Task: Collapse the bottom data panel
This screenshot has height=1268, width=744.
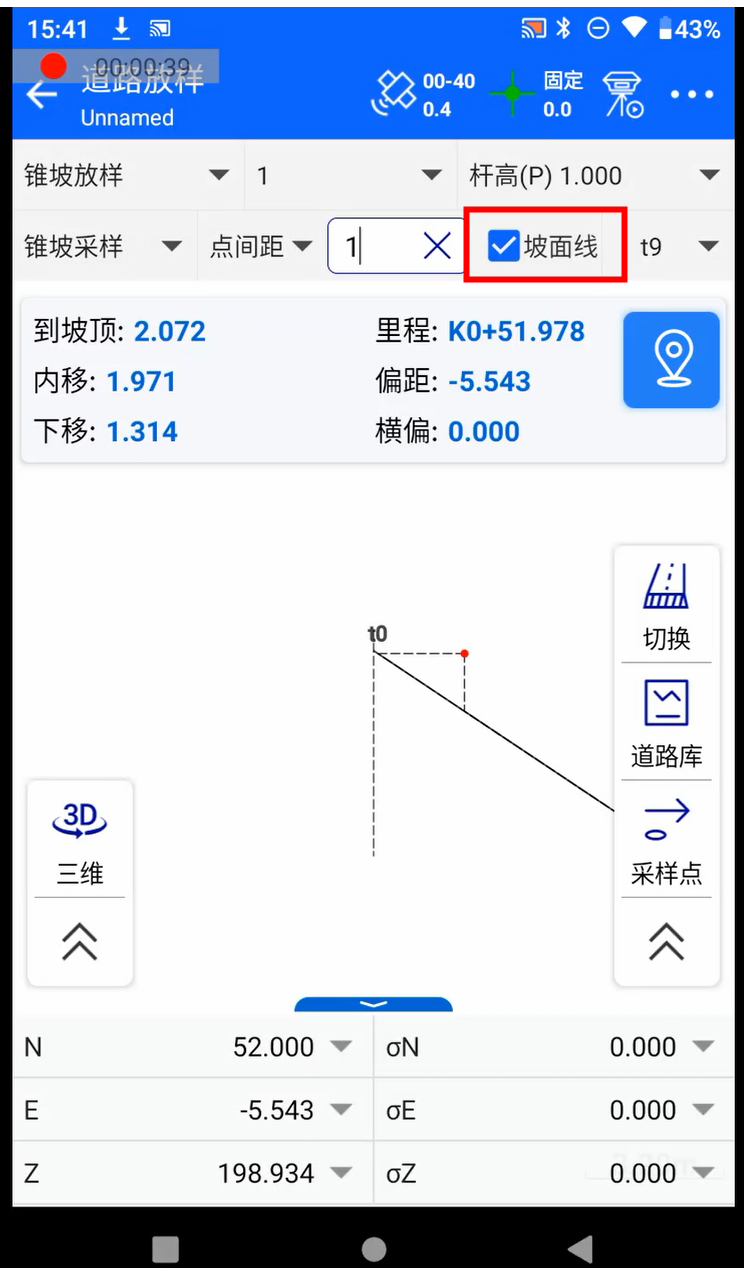Action: (x=373, y=1004)
